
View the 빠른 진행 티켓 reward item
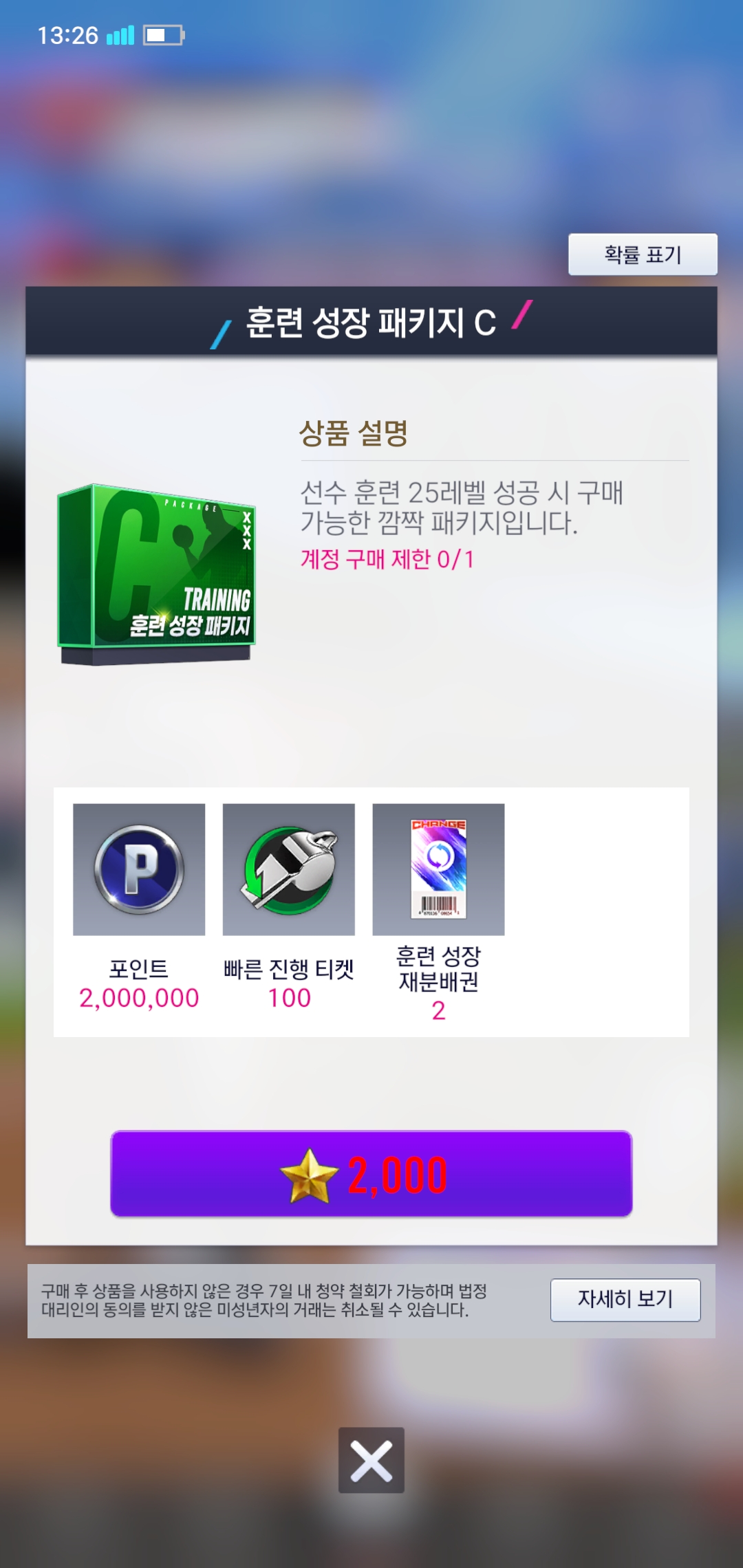tap(289, 869)
